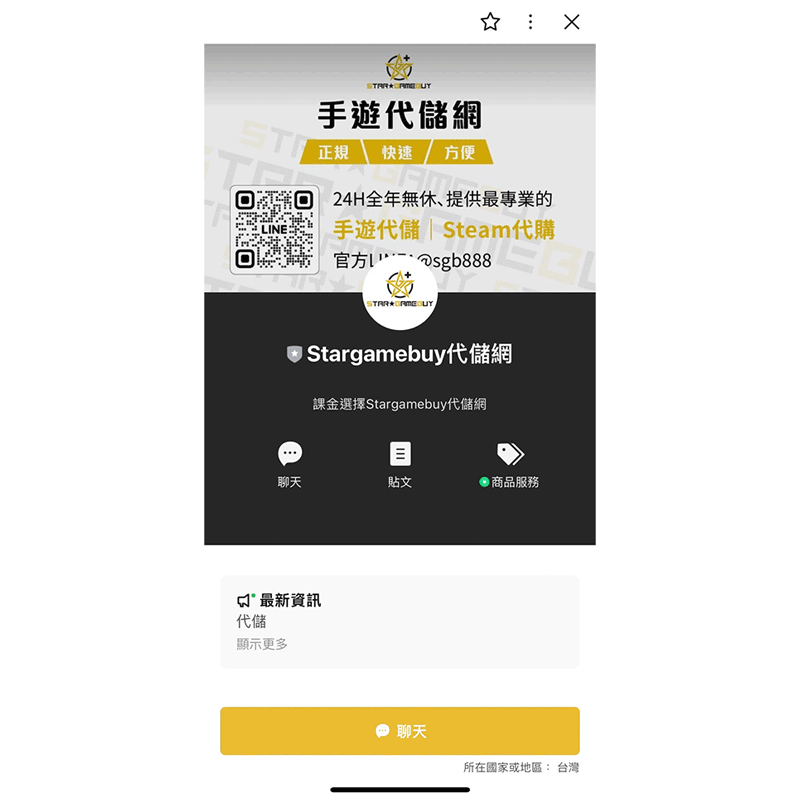Start a chat with the yellow 聊天 button
800x800 pixels.
coord(400,731)
